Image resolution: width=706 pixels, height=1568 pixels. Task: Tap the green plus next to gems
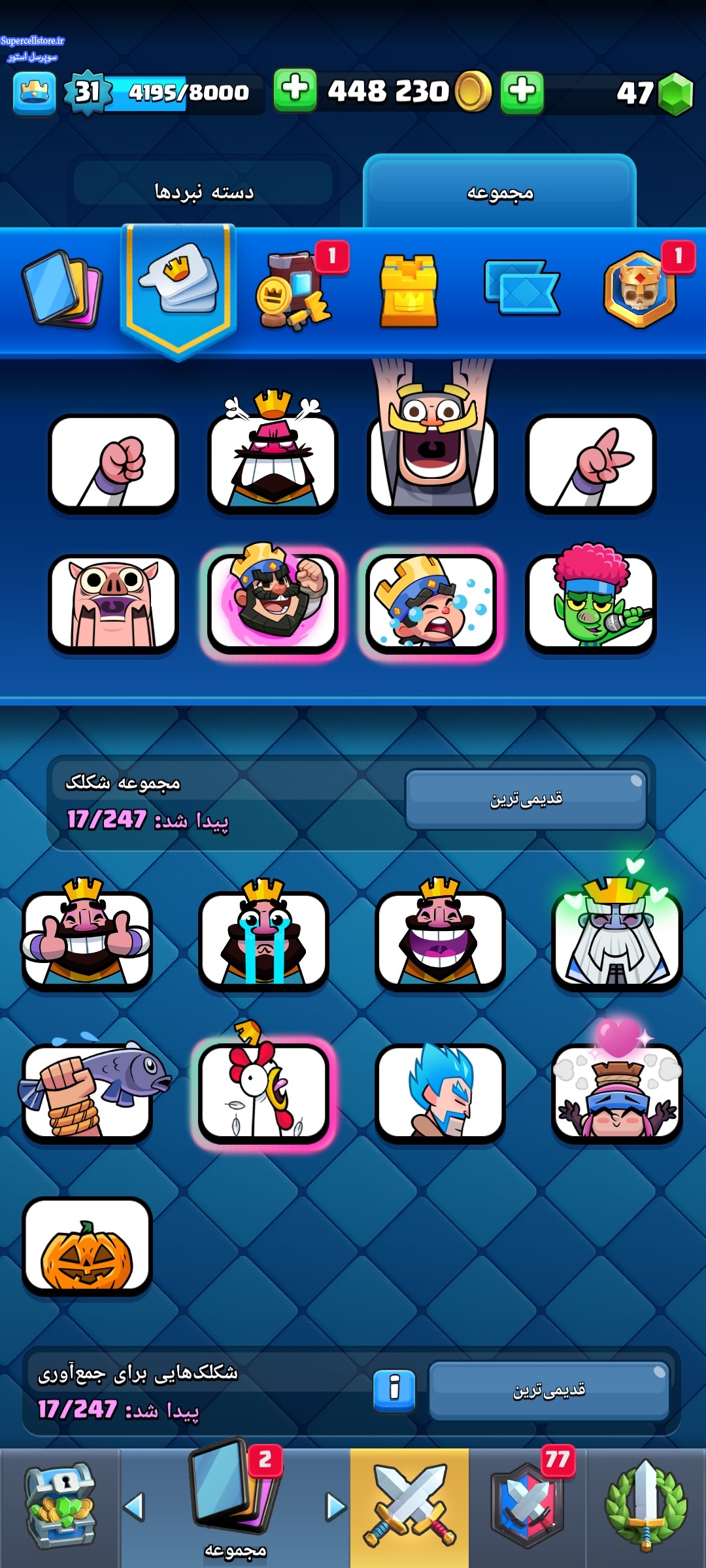[522, 92]
